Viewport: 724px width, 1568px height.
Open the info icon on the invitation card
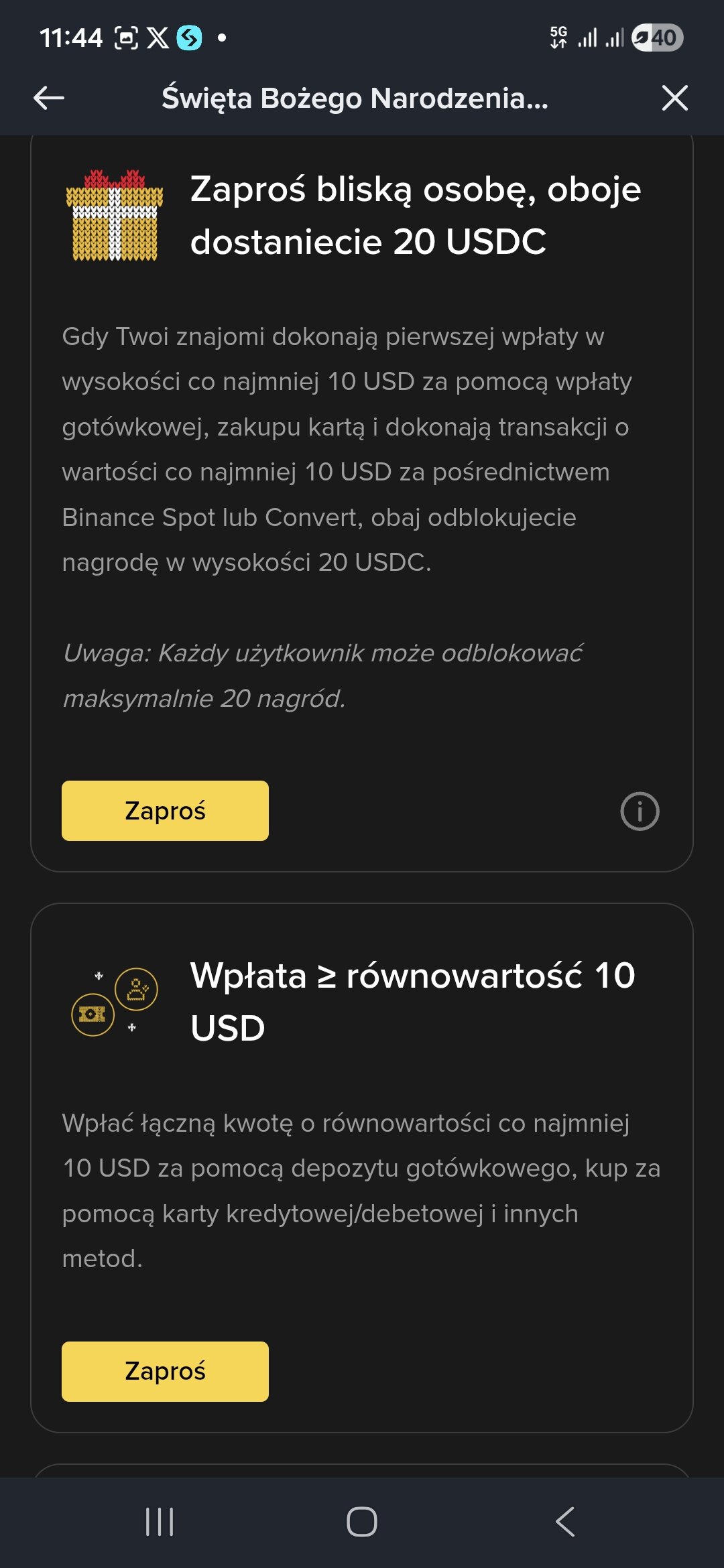click(x=640, y=811)
